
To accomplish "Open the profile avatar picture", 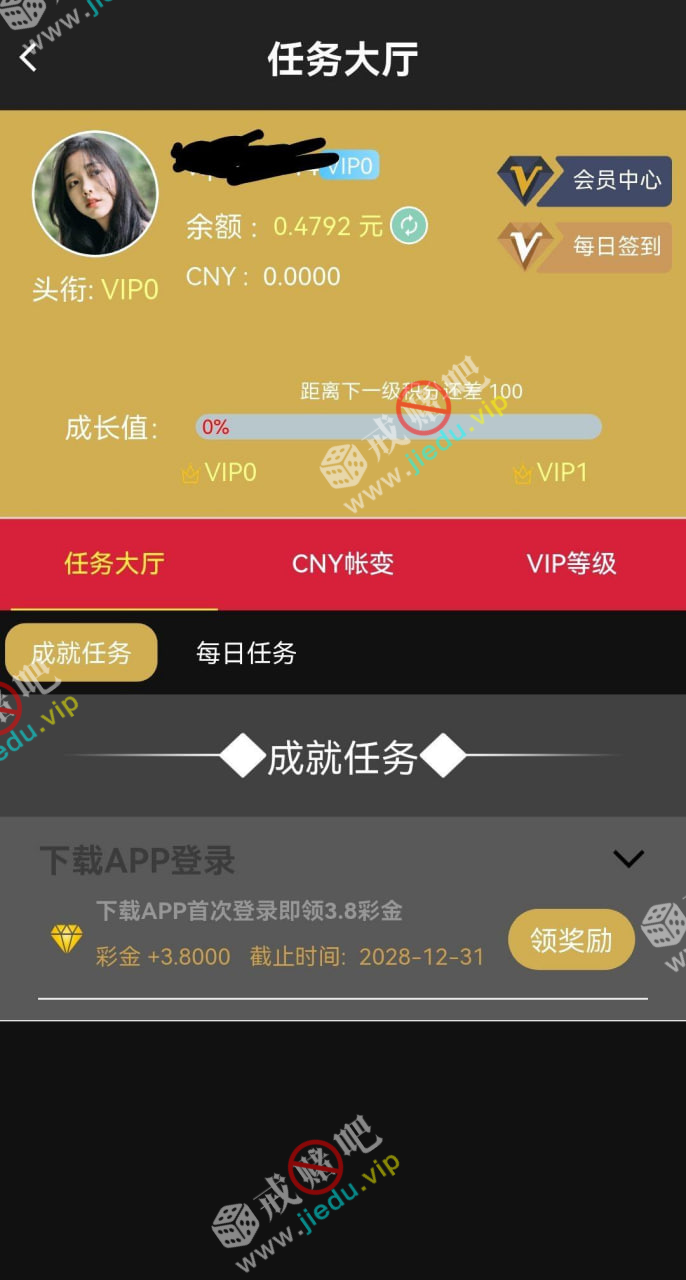I will (95, 194).
